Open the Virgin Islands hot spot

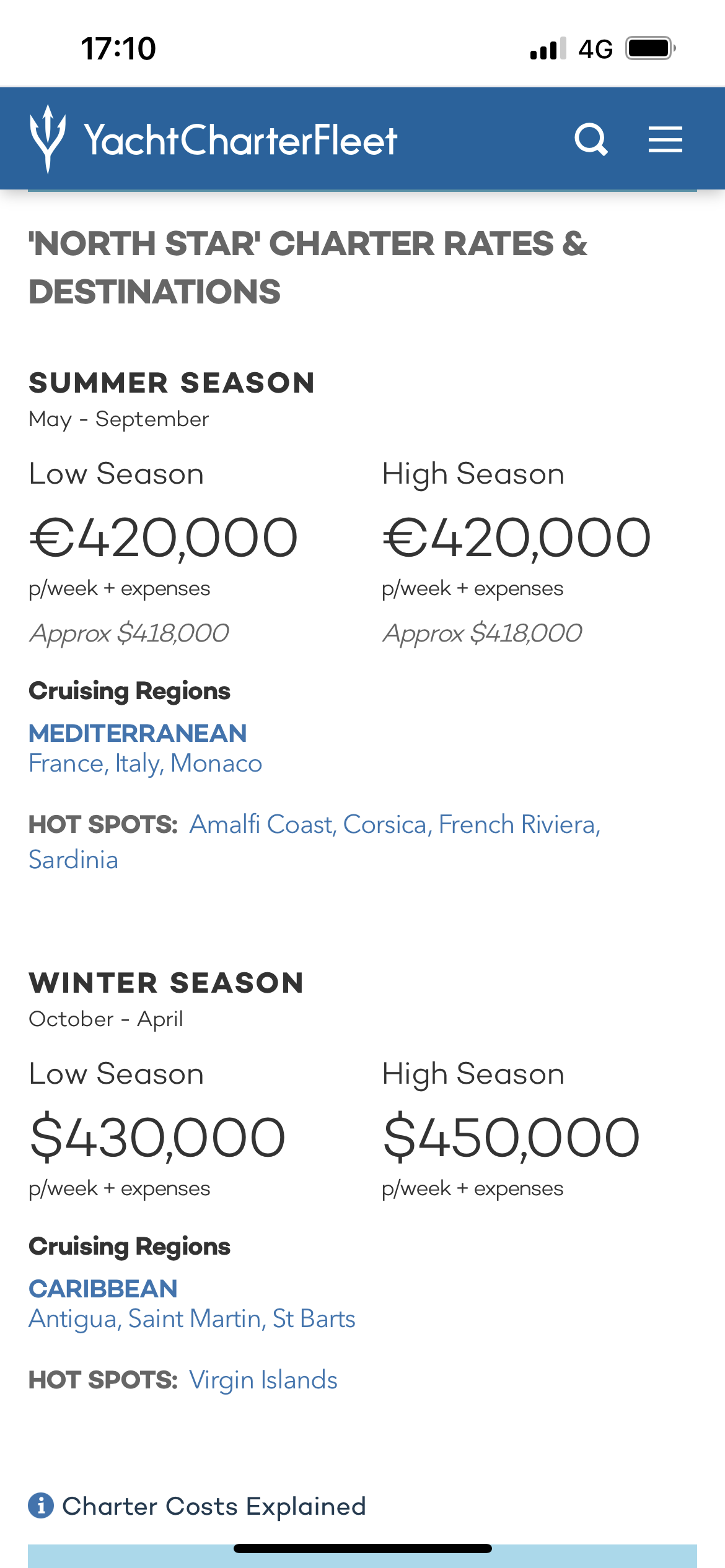click(263, 1380)
